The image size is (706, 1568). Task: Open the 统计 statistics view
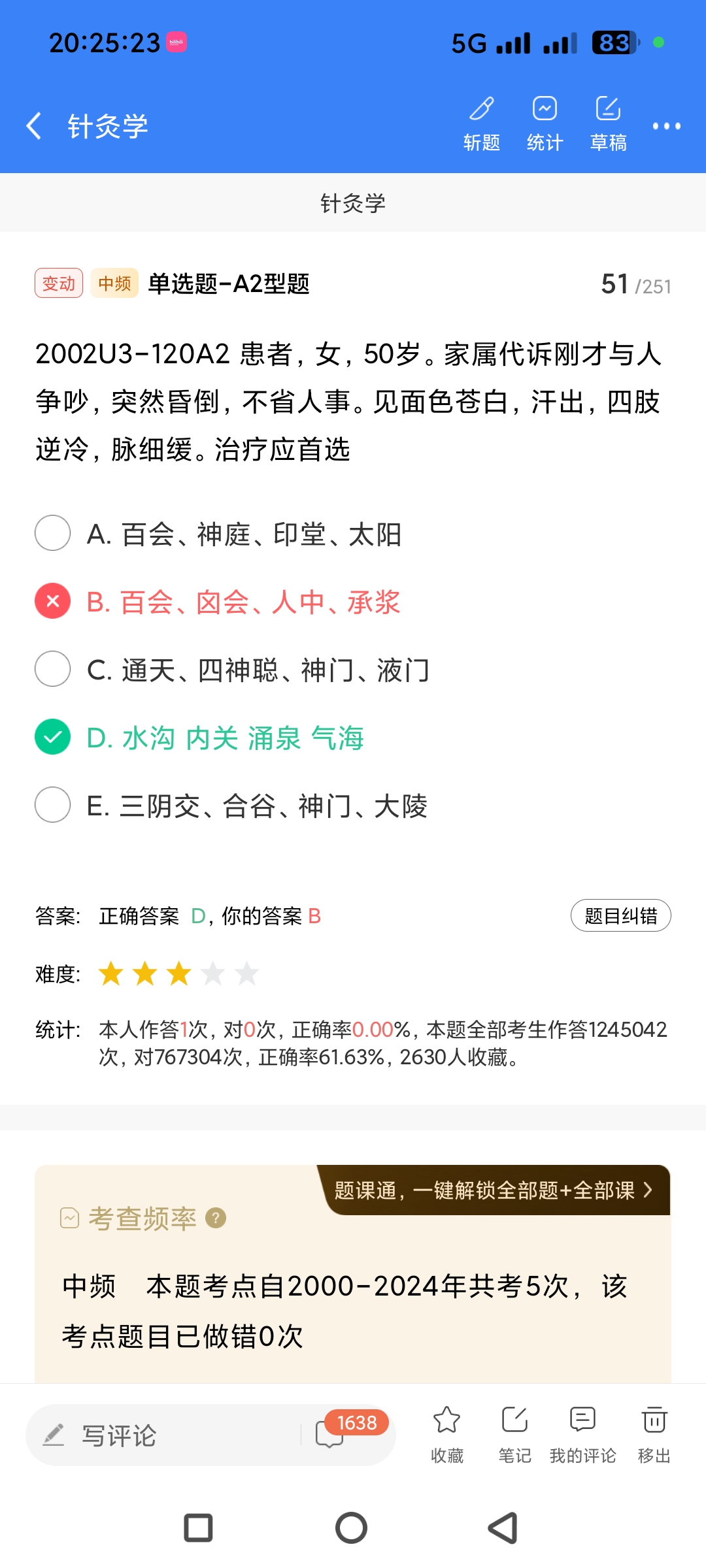[x=545, y=123]
